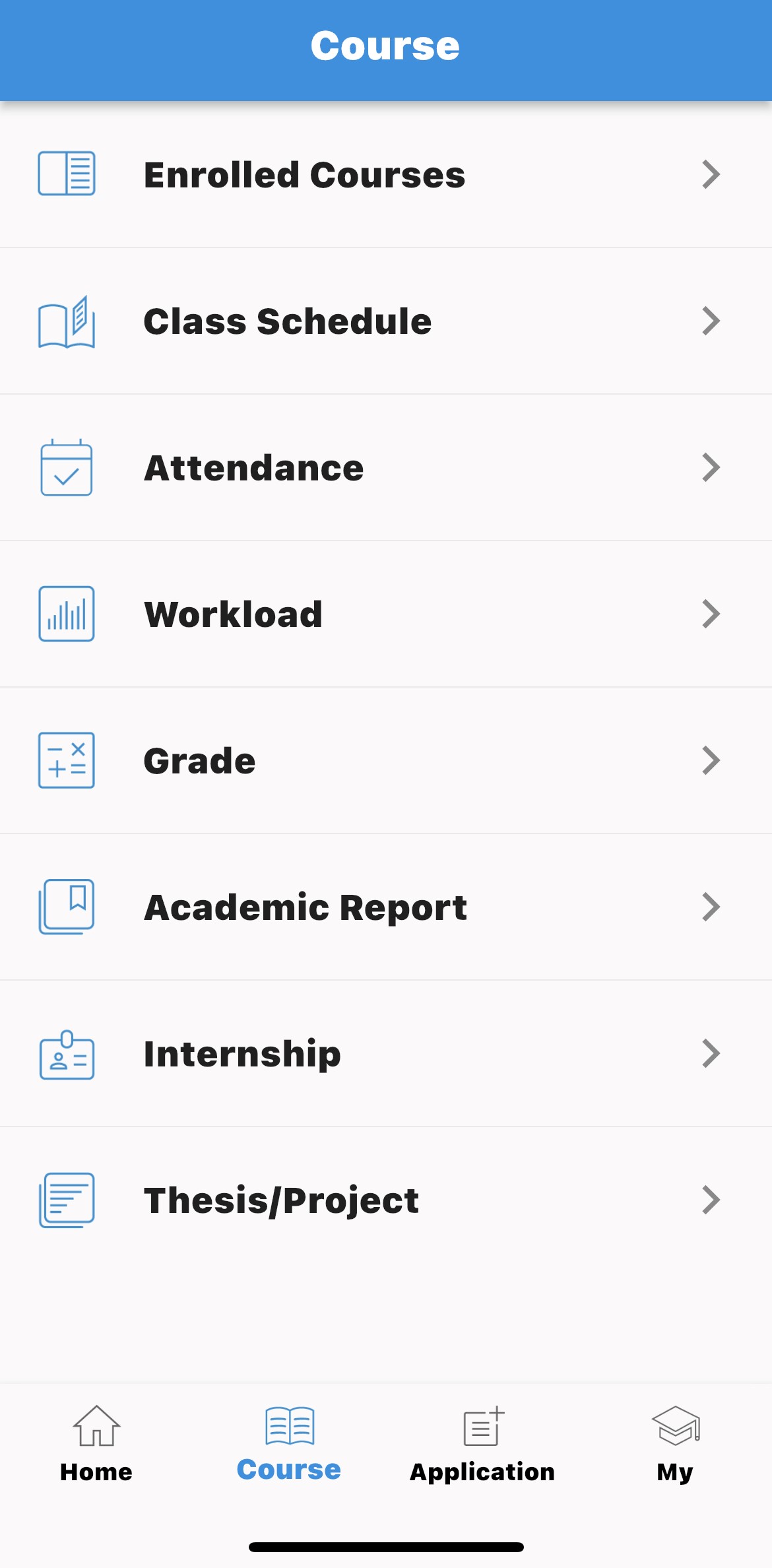The width and height of the screenshot is (772, 1568).
Task: Open Enrolled Courses
Action: [x=386, y=175]
